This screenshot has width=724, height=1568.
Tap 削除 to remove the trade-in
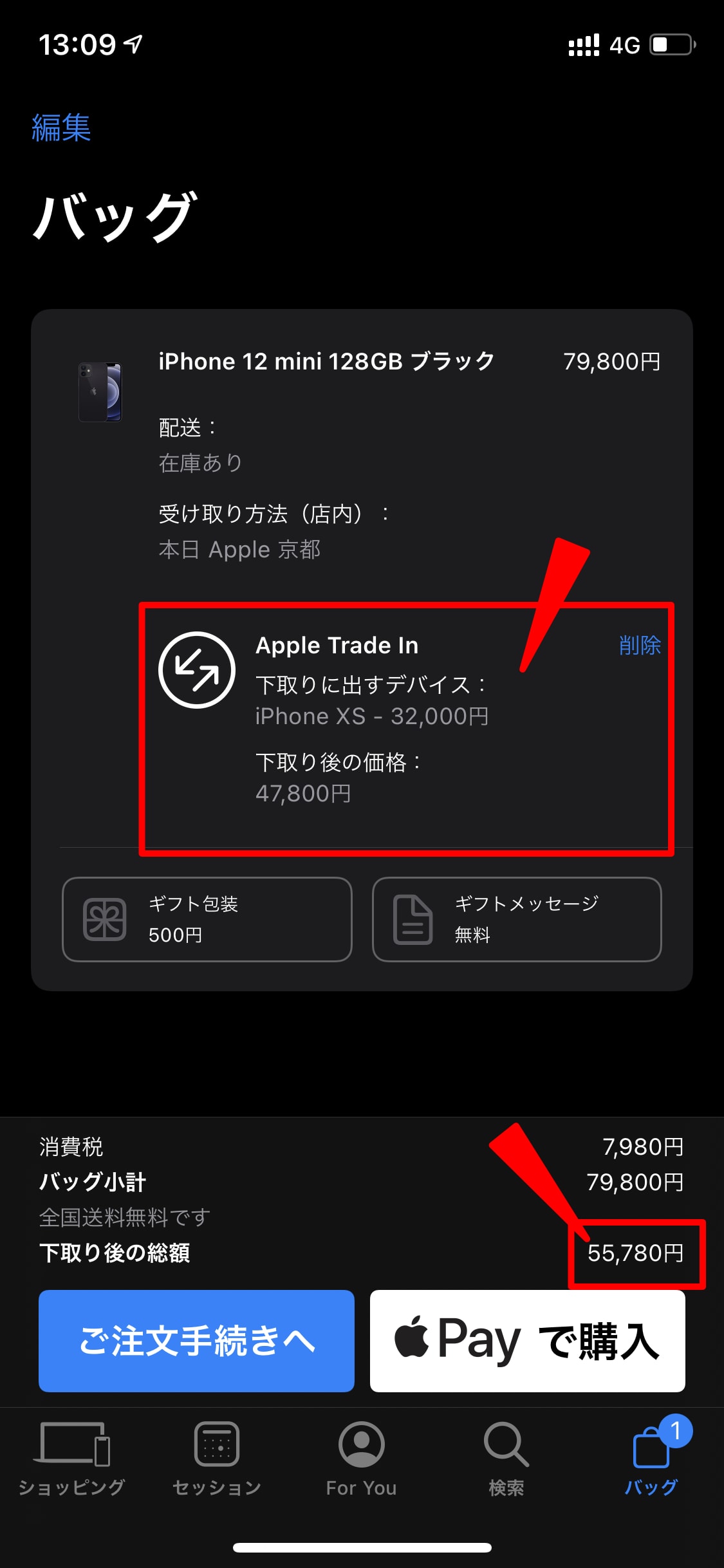pyautogui.click(x=640, y=646)
